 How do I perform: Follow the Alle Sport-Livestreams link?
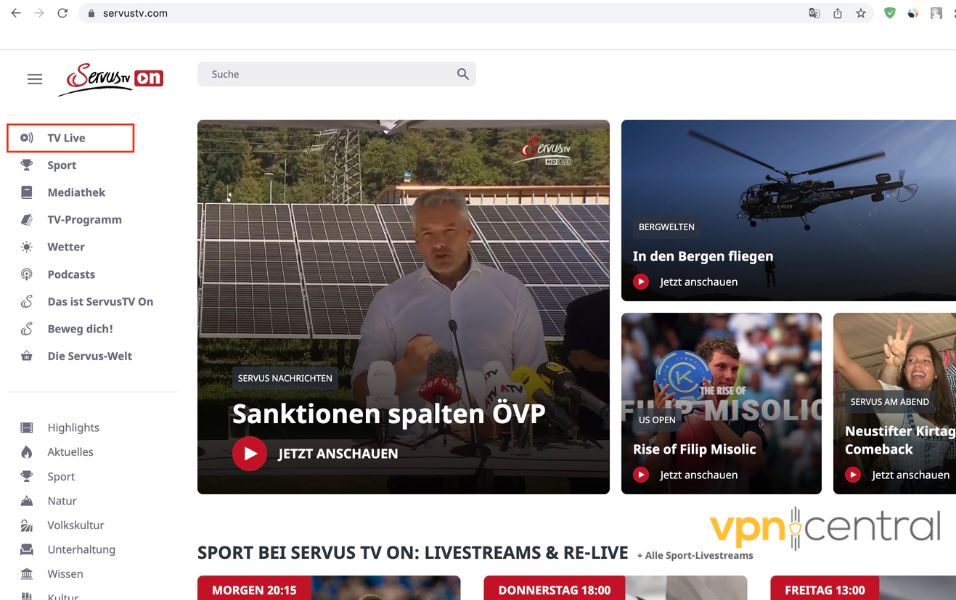[695, 555]
